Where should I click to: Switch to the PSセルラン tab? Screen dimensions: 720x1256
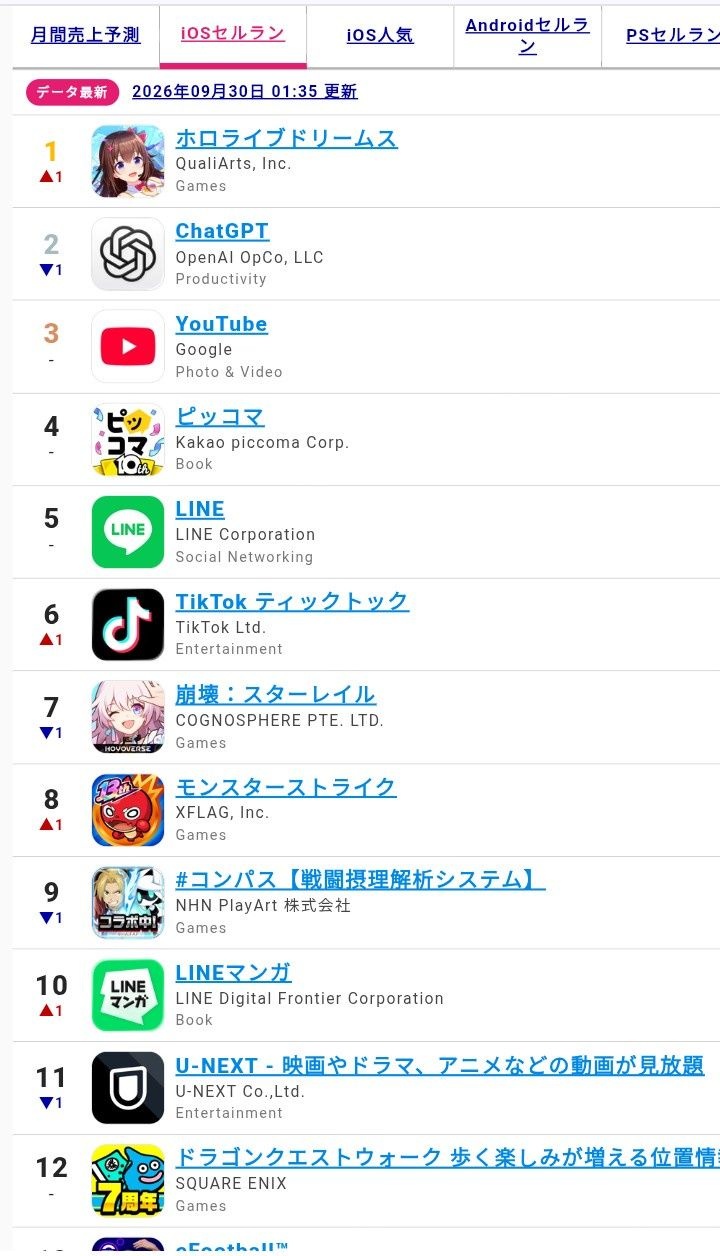click(672, 35)
